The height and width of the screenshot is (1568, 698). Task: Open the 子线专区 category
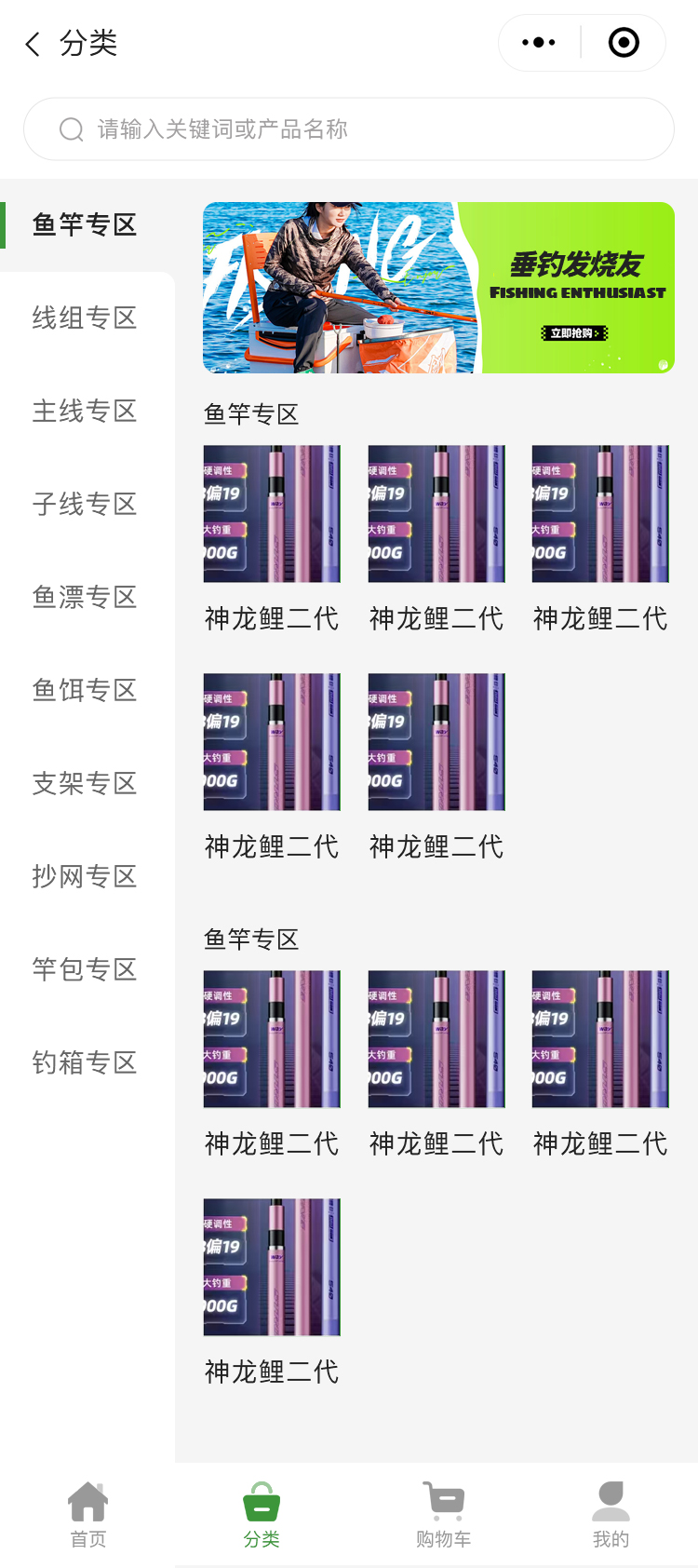pyautogui.click(x=85, y=505)
